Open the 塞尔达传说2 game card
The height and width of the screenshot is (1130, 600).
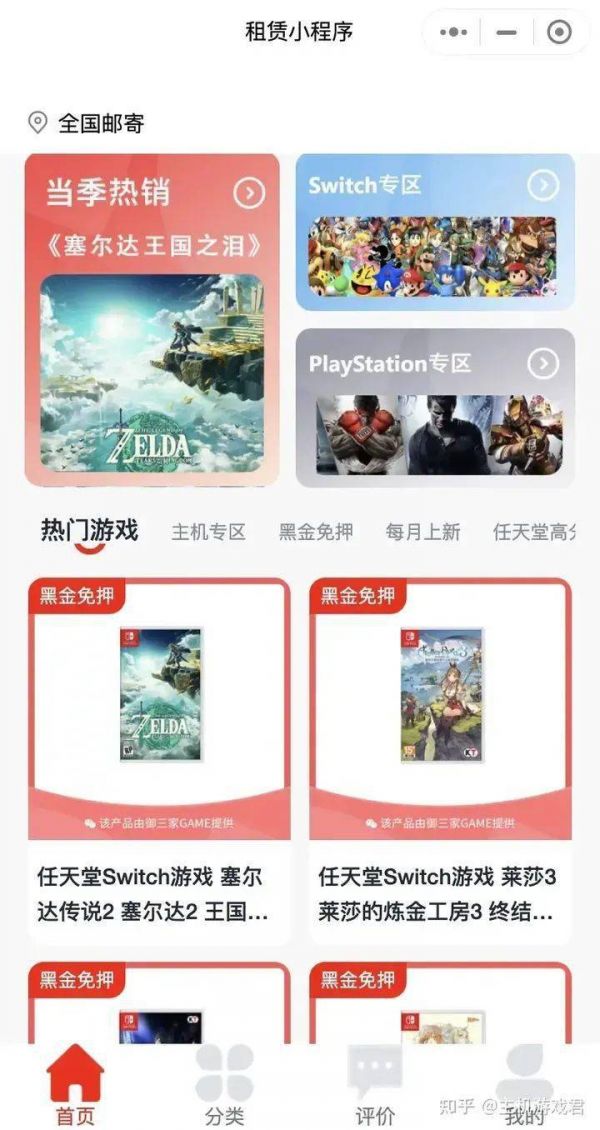pyautogui.click(x=160, y=761)
